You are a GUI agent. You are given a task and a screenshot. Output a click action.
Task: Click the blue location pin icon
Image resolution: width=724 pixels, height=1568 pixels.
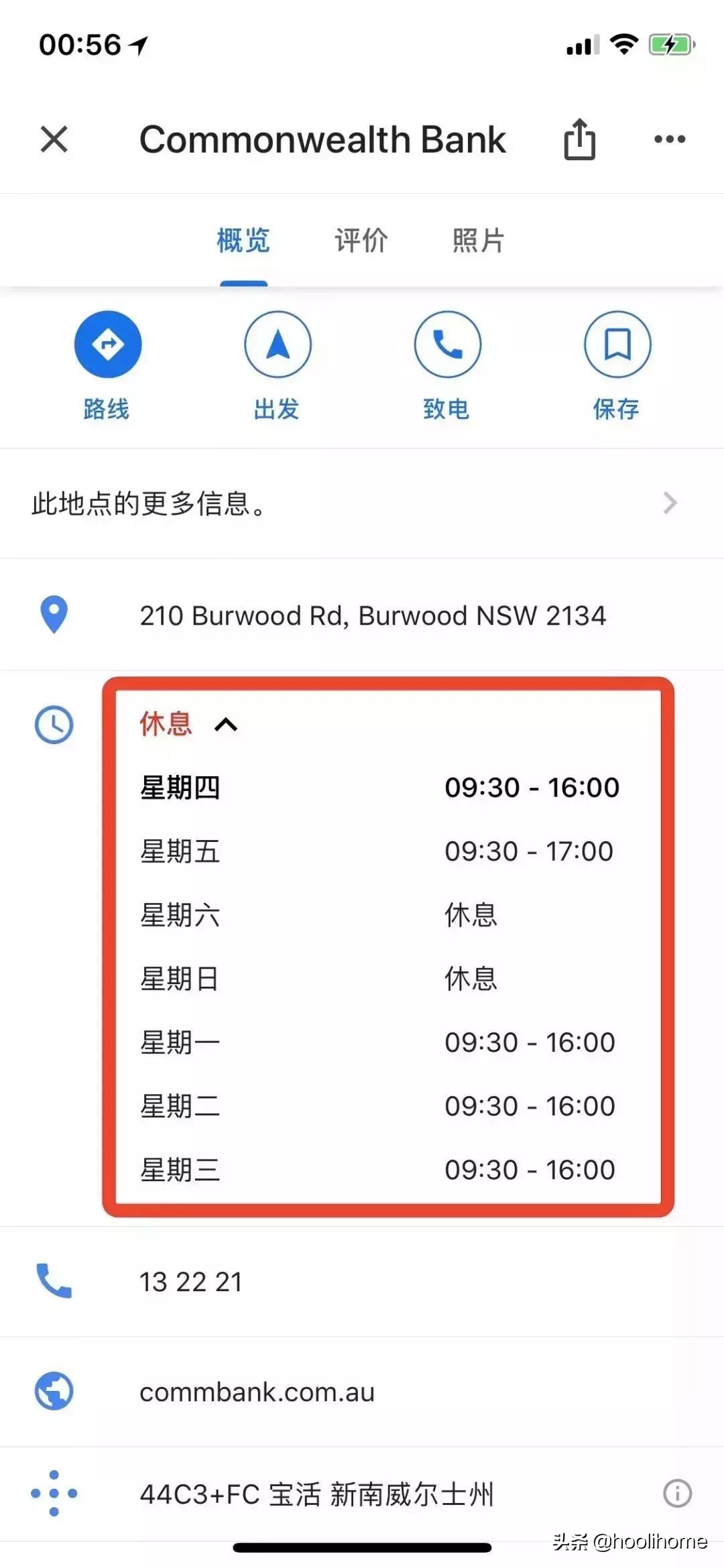52,615
